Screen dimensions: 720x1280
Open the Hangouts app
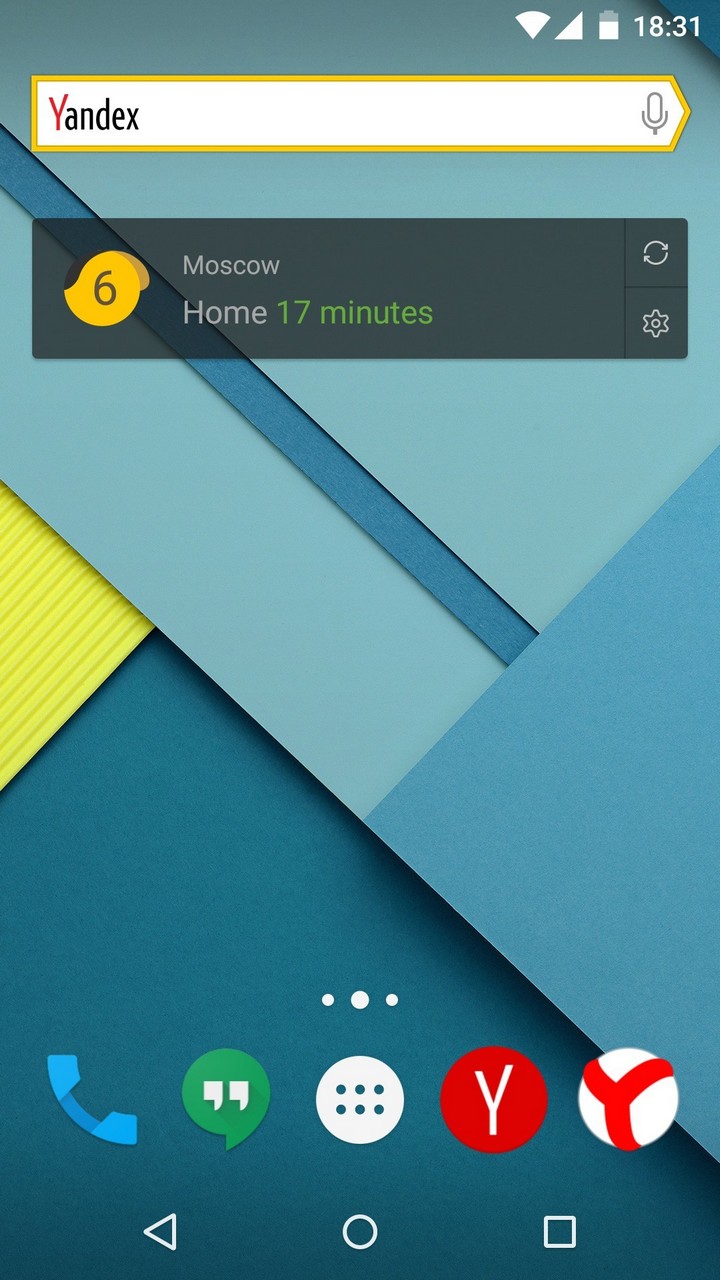click(225, 1100)
